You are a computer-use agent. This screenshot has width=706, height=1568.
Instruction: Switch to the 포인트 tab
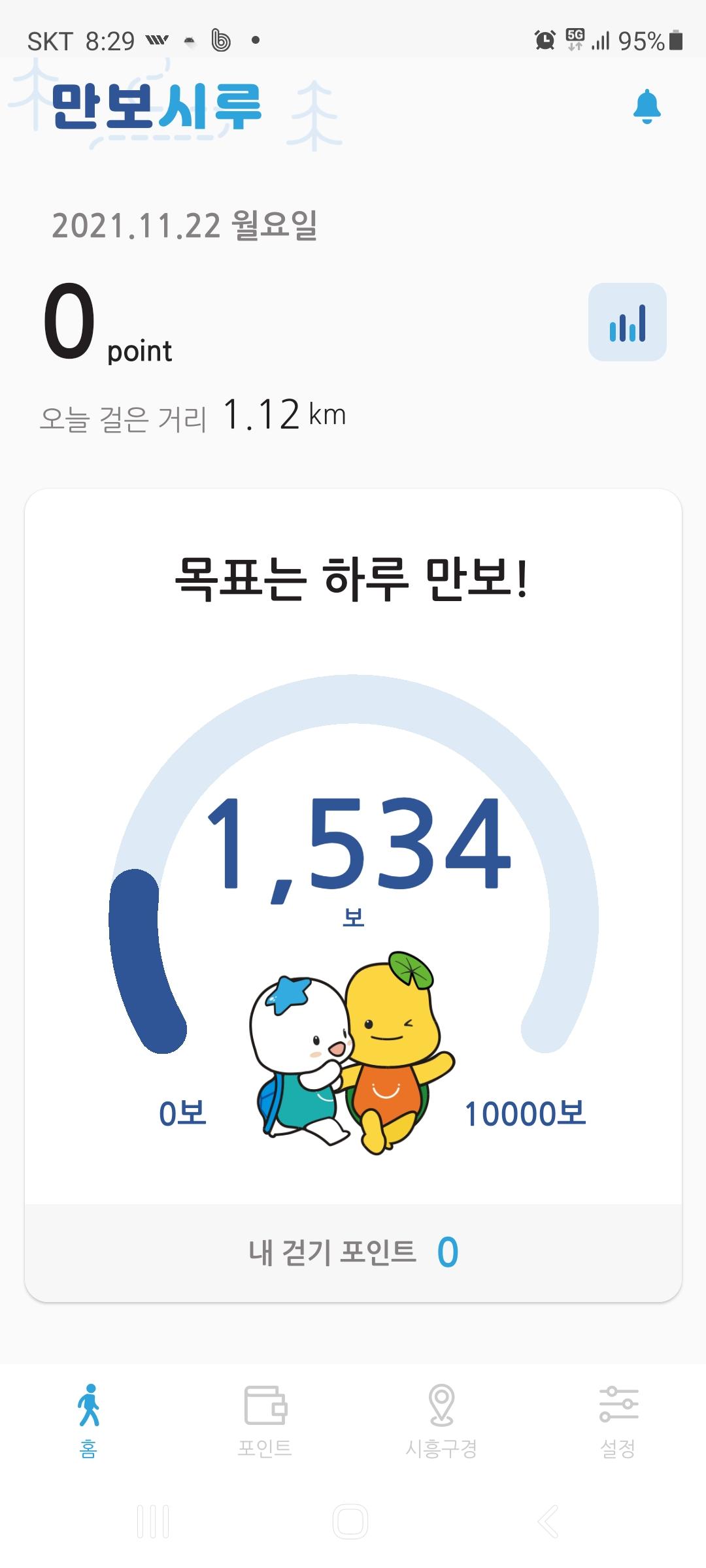(x=265, y=1420)
